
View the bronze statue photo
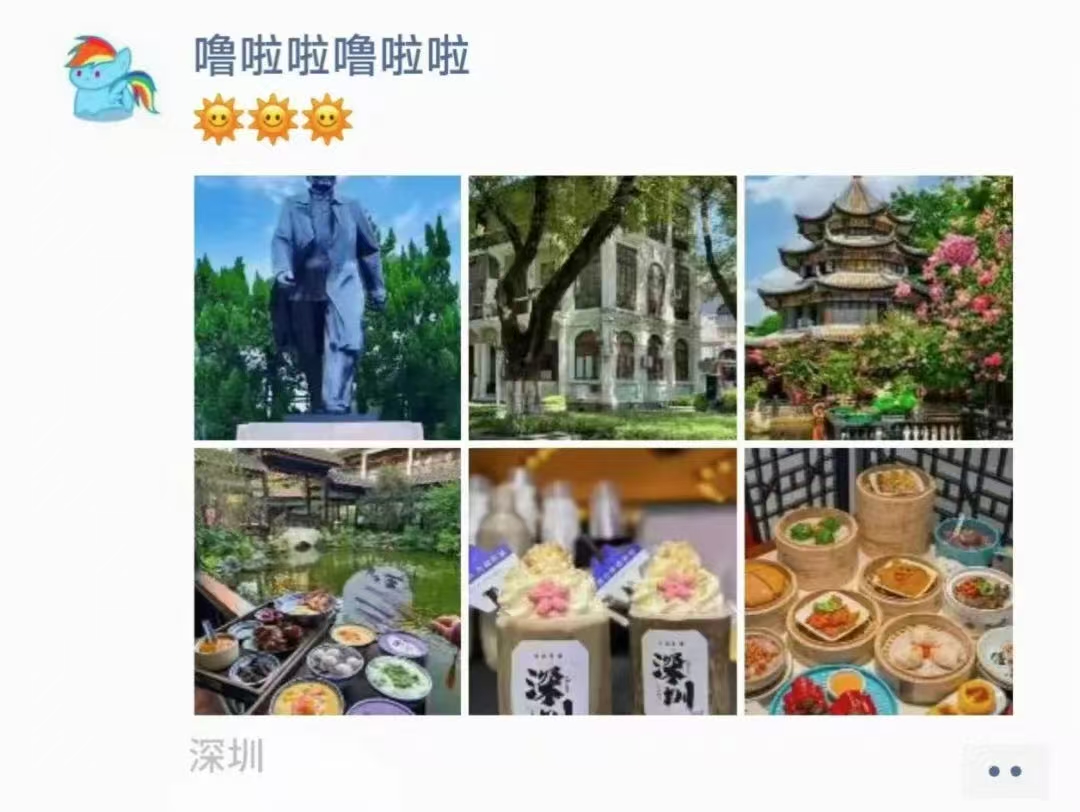point(327,307)
